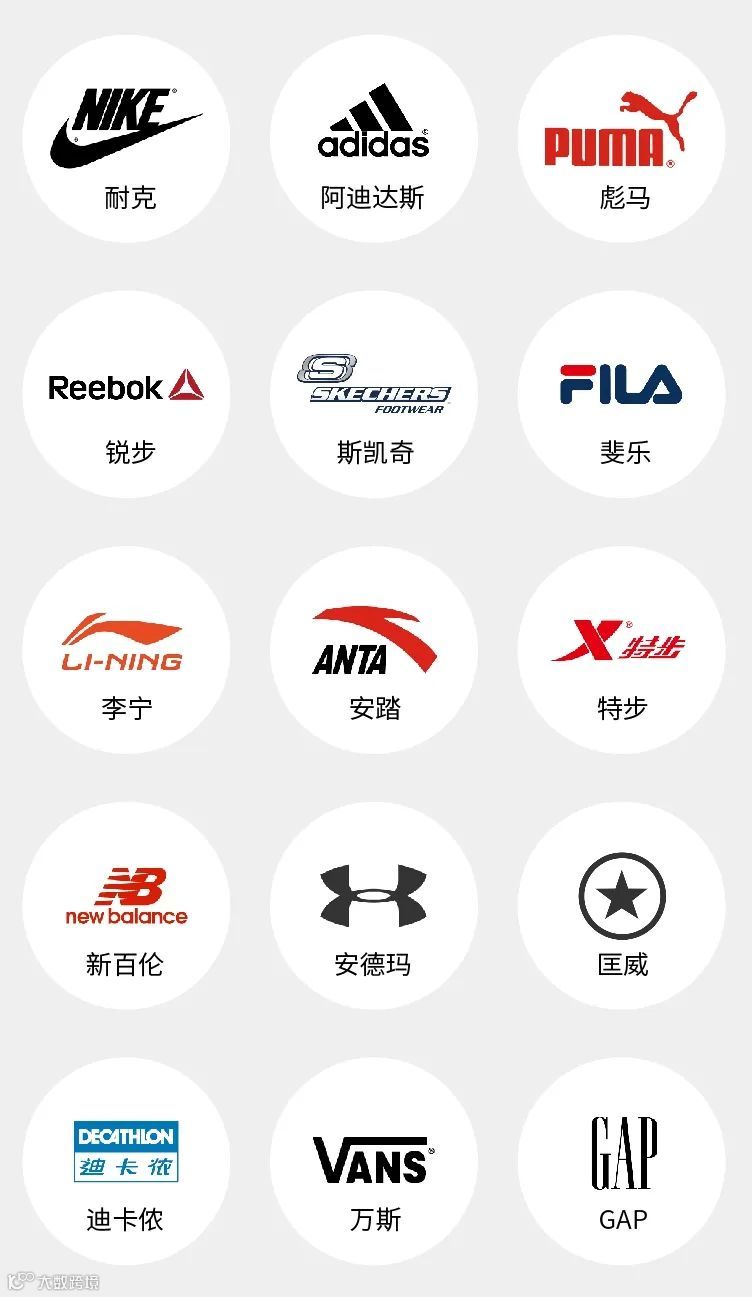This screenshot has height=1297, width=752.
Task: Open the Puma (彪马) brand tile
Action: pos(622,138)
